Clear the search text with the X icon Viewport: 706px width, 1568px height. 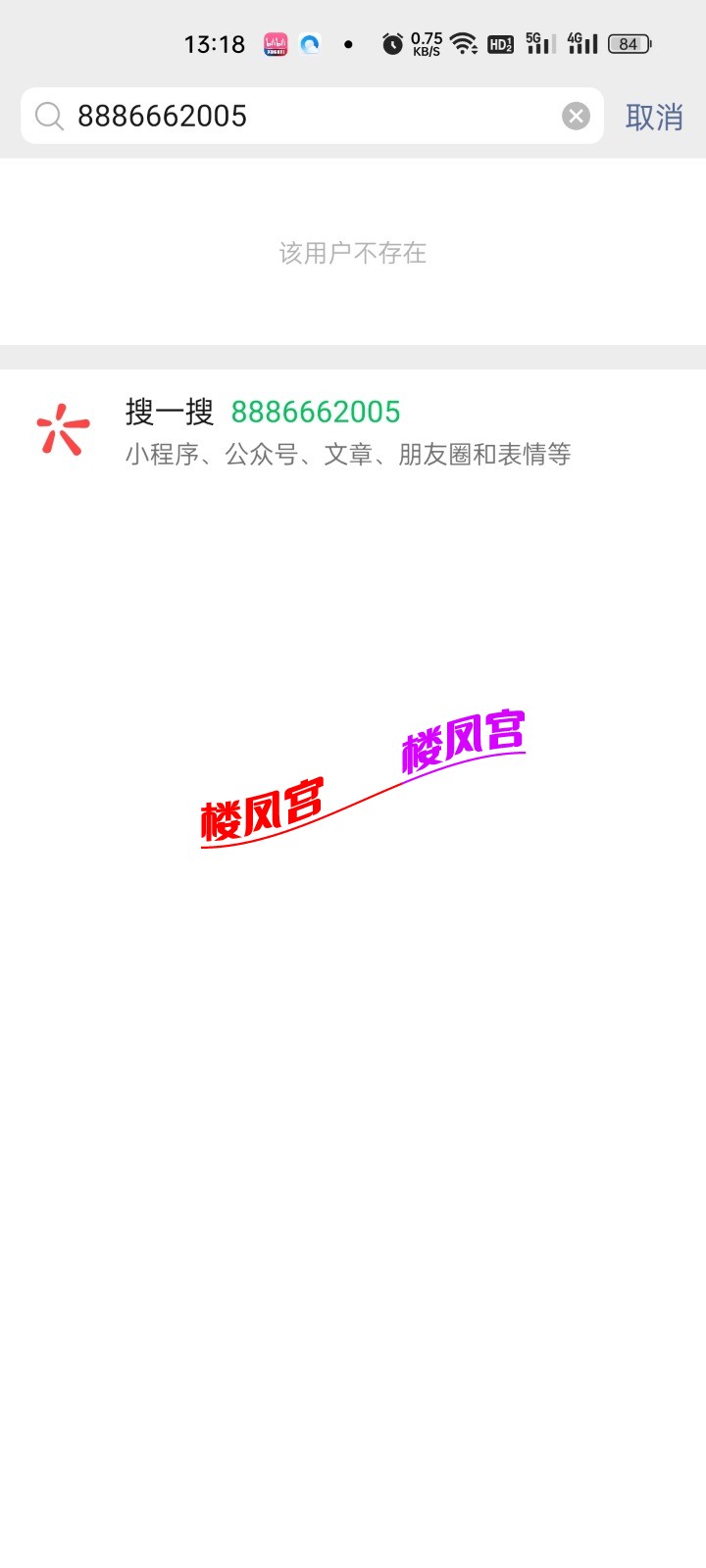[576, 117]
